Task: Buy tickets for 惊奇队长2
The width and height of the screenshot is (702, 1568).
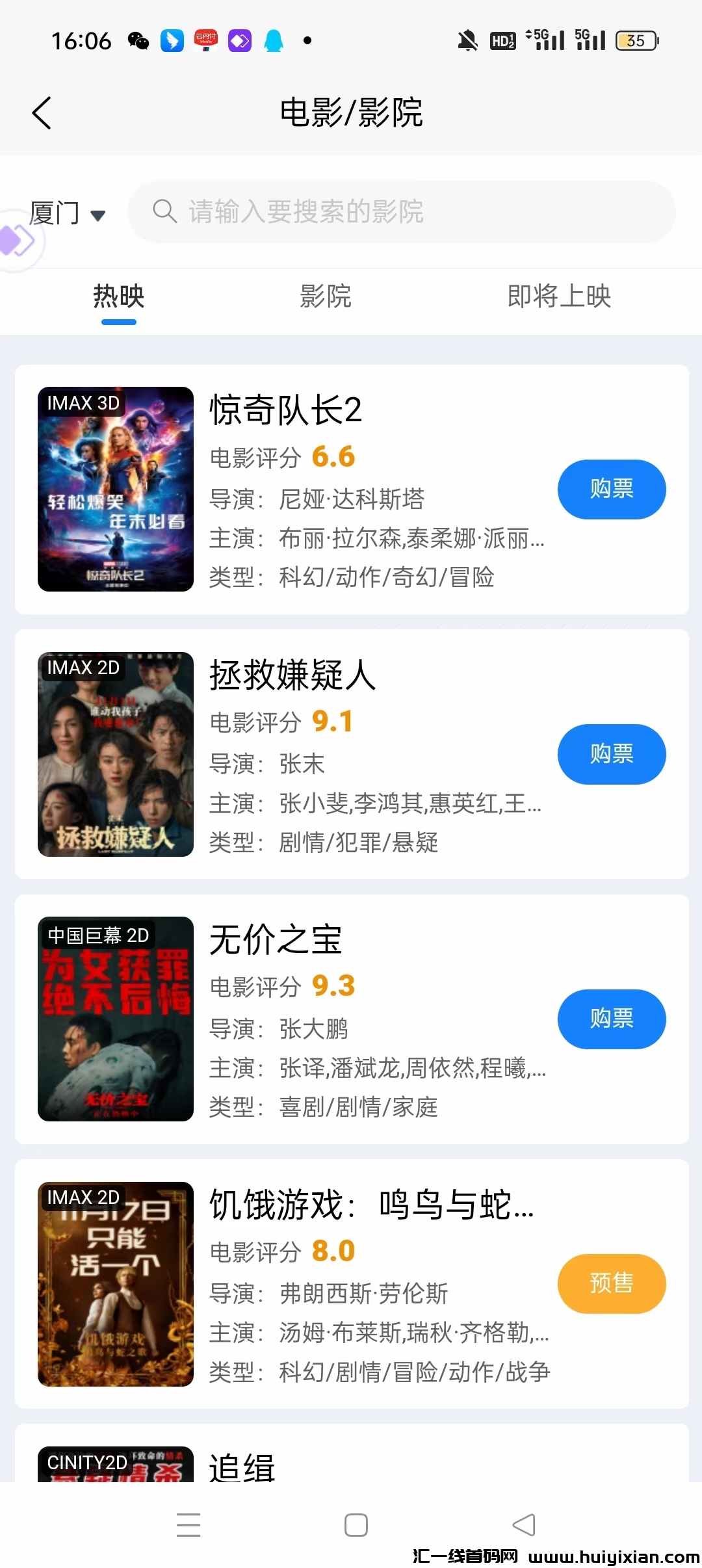Action: (x=611, y=489)
